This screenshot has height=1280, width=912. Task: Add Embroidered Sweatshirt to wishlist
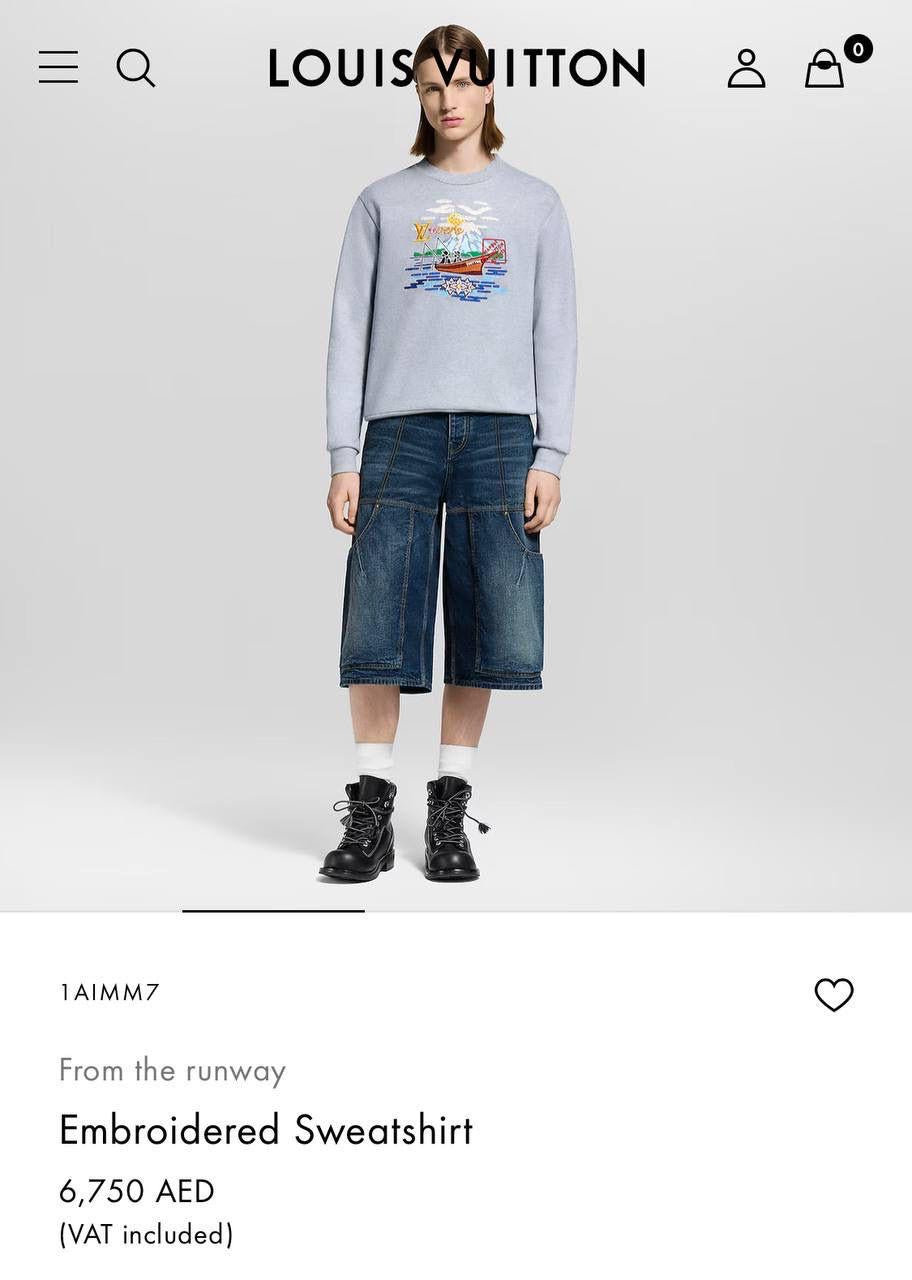point(833,994)
